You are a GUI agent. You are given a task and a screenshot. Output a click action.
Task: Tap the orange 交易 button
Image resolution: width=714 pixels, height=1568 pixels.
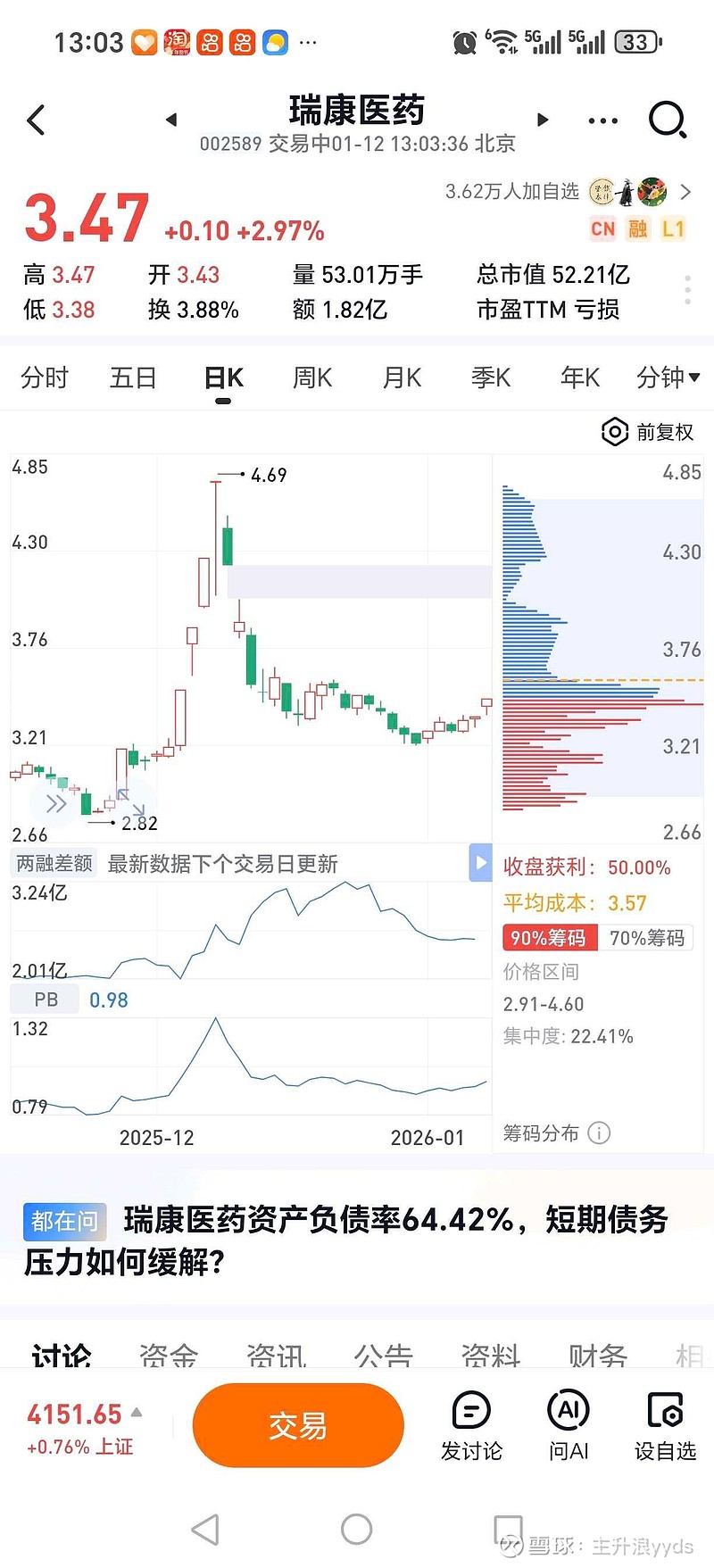tap(298, 1425)
